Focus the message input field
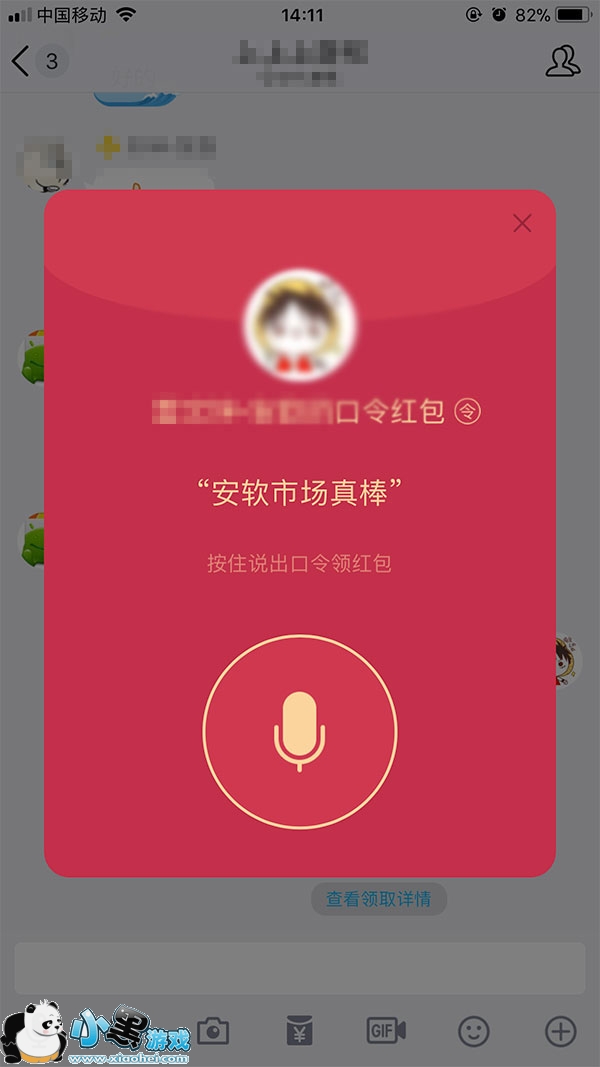Screen dimensions: 600x1067 pyautogui.click(x=300, y=968)
